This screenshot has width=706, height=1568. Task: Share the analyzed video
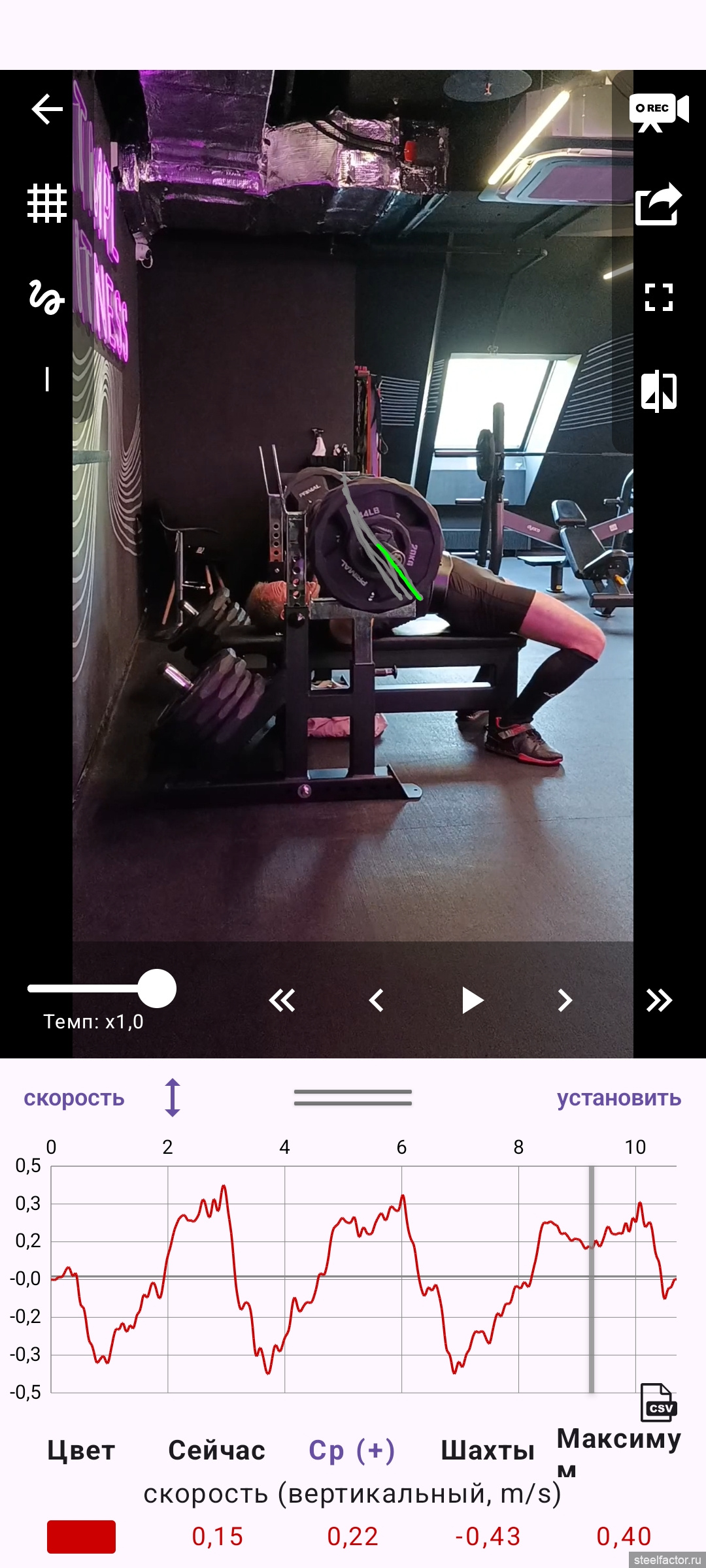[658, 204]
